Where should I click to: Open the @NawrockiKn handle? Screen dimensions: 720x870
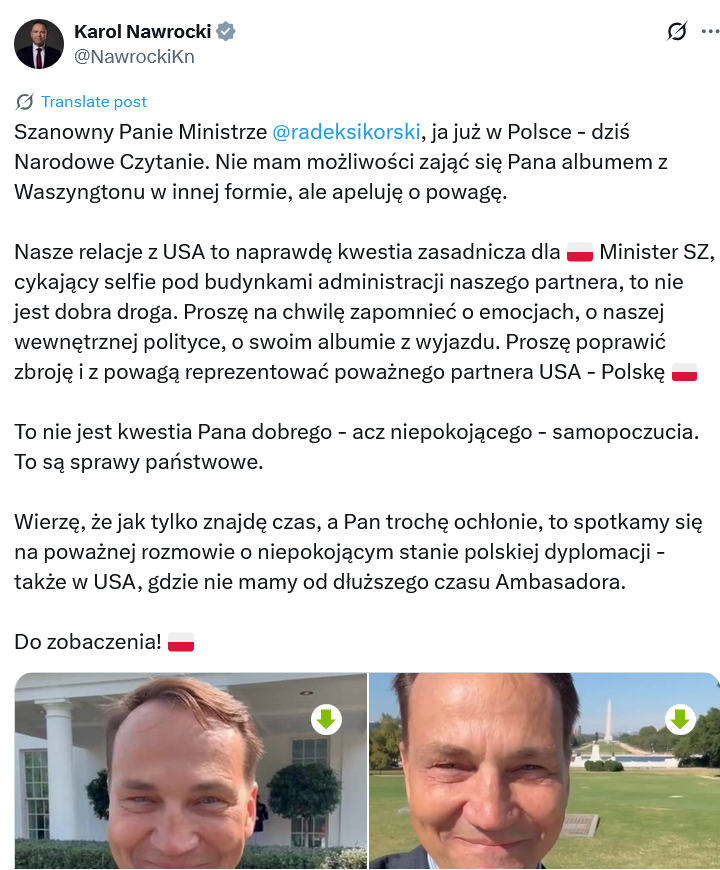(134, 57)
